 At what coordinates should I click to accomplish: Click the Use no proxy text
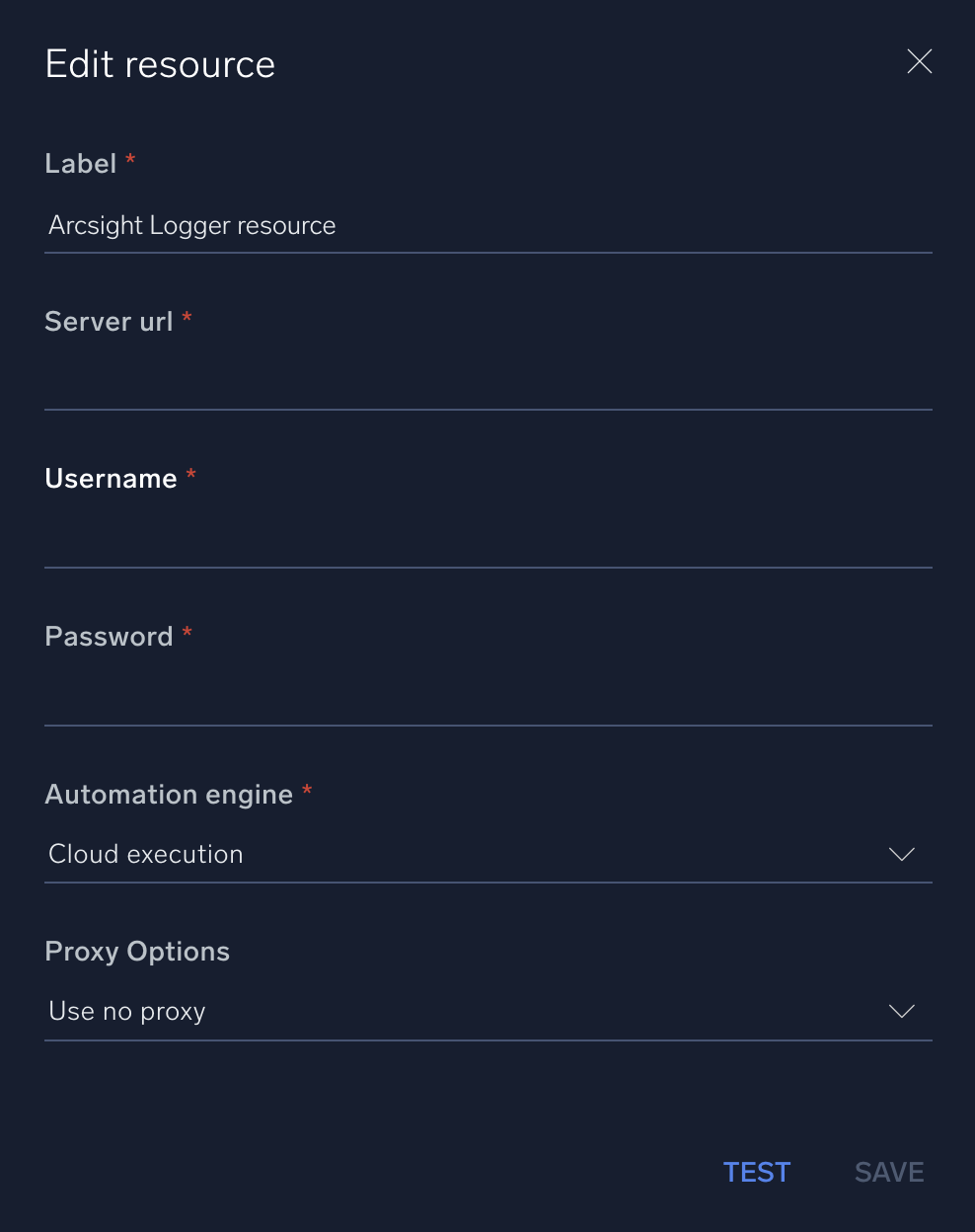click(x=126, y=1011)
